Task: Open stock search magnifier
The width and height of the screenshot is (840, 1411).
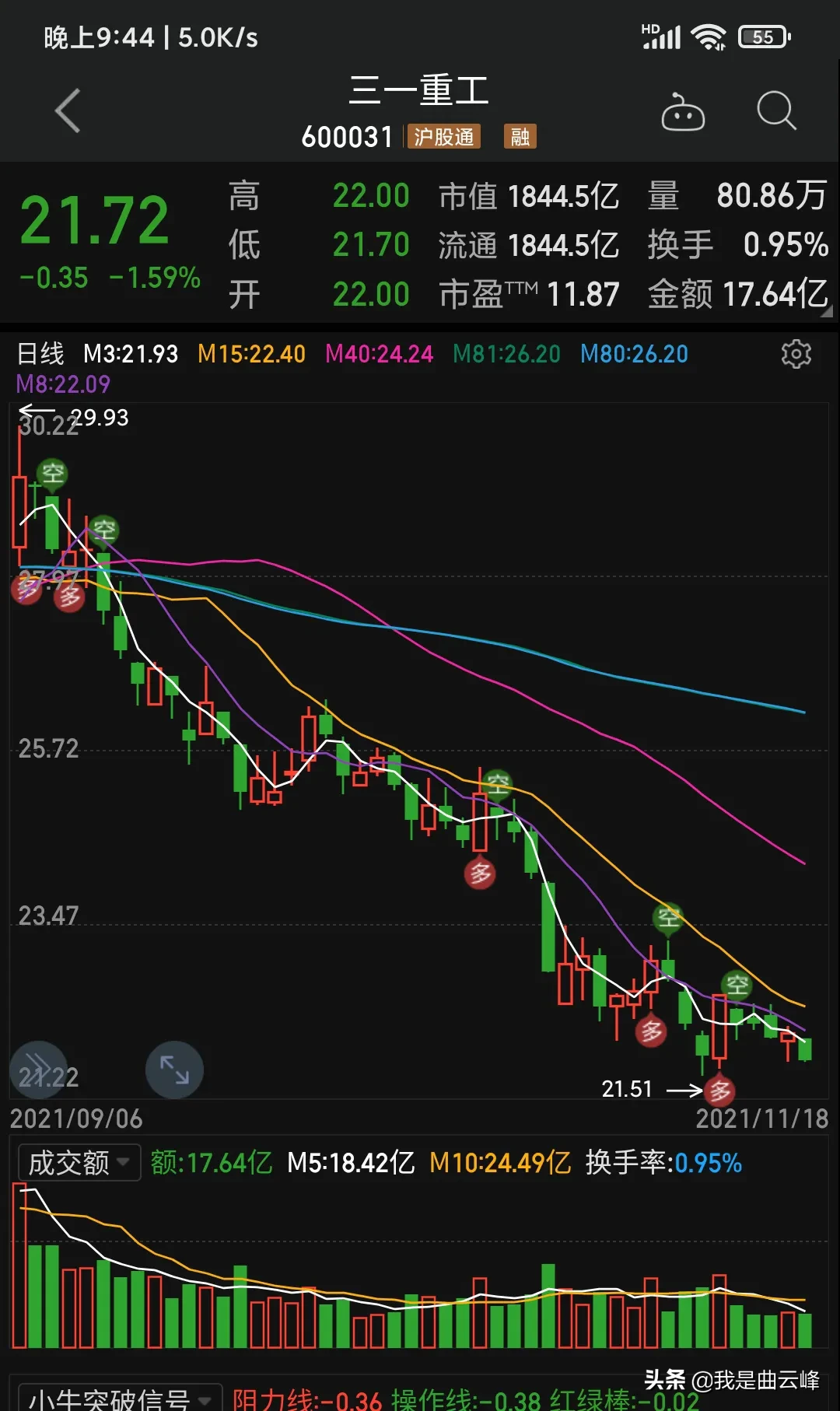Action: click(x=775, y=110)
